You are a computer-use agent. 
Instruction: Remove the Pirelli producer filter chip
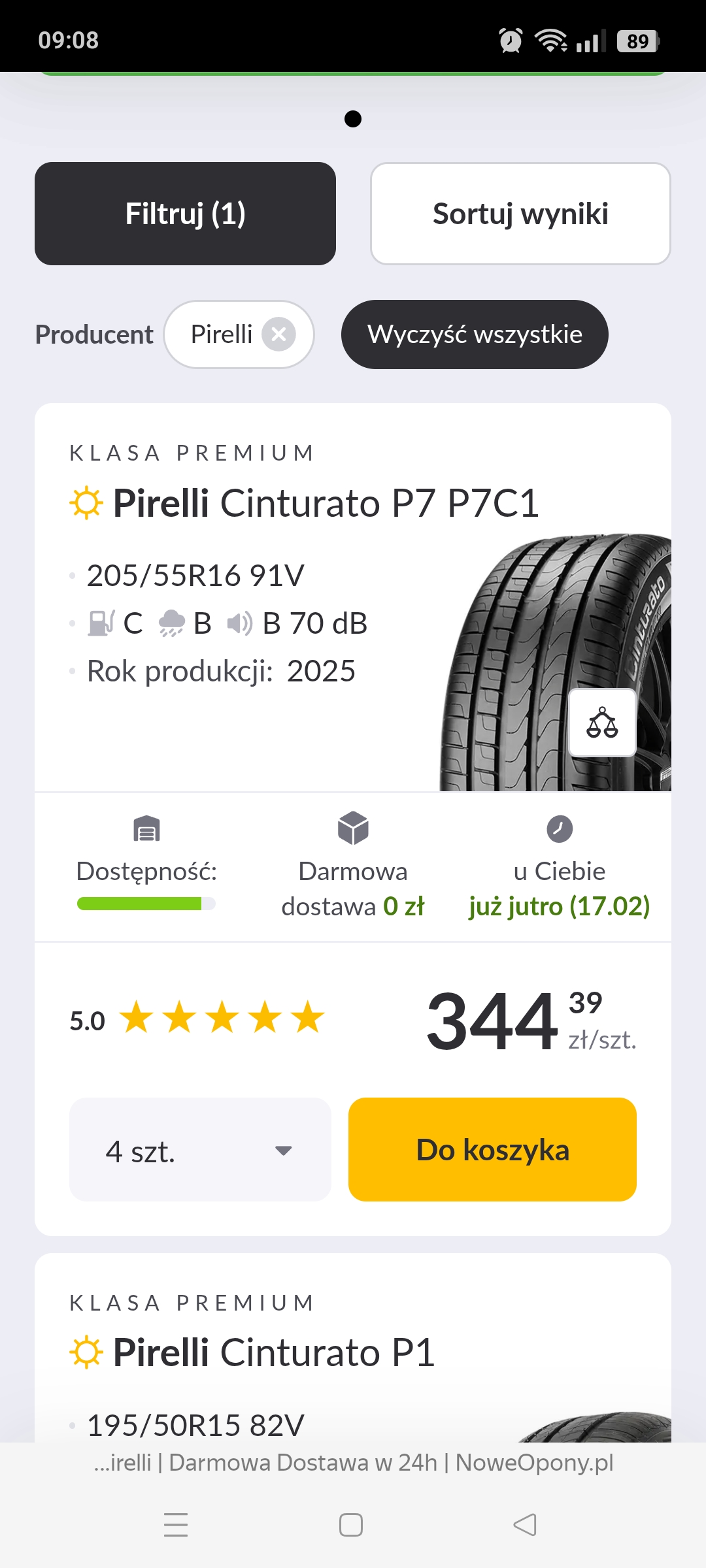[279, 334]
